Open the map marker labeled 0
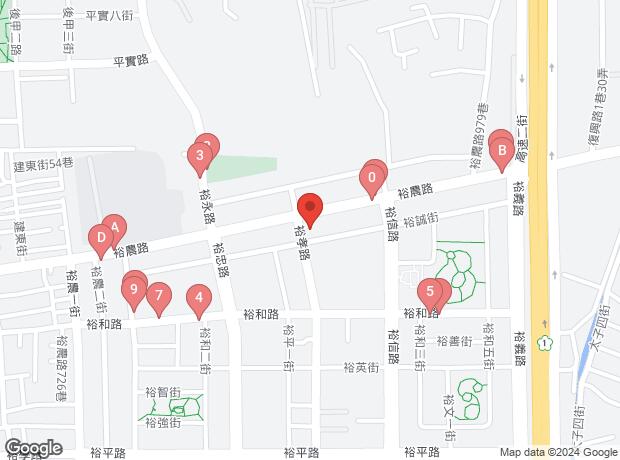Screen dimensions: 620x460 point(371,180)
